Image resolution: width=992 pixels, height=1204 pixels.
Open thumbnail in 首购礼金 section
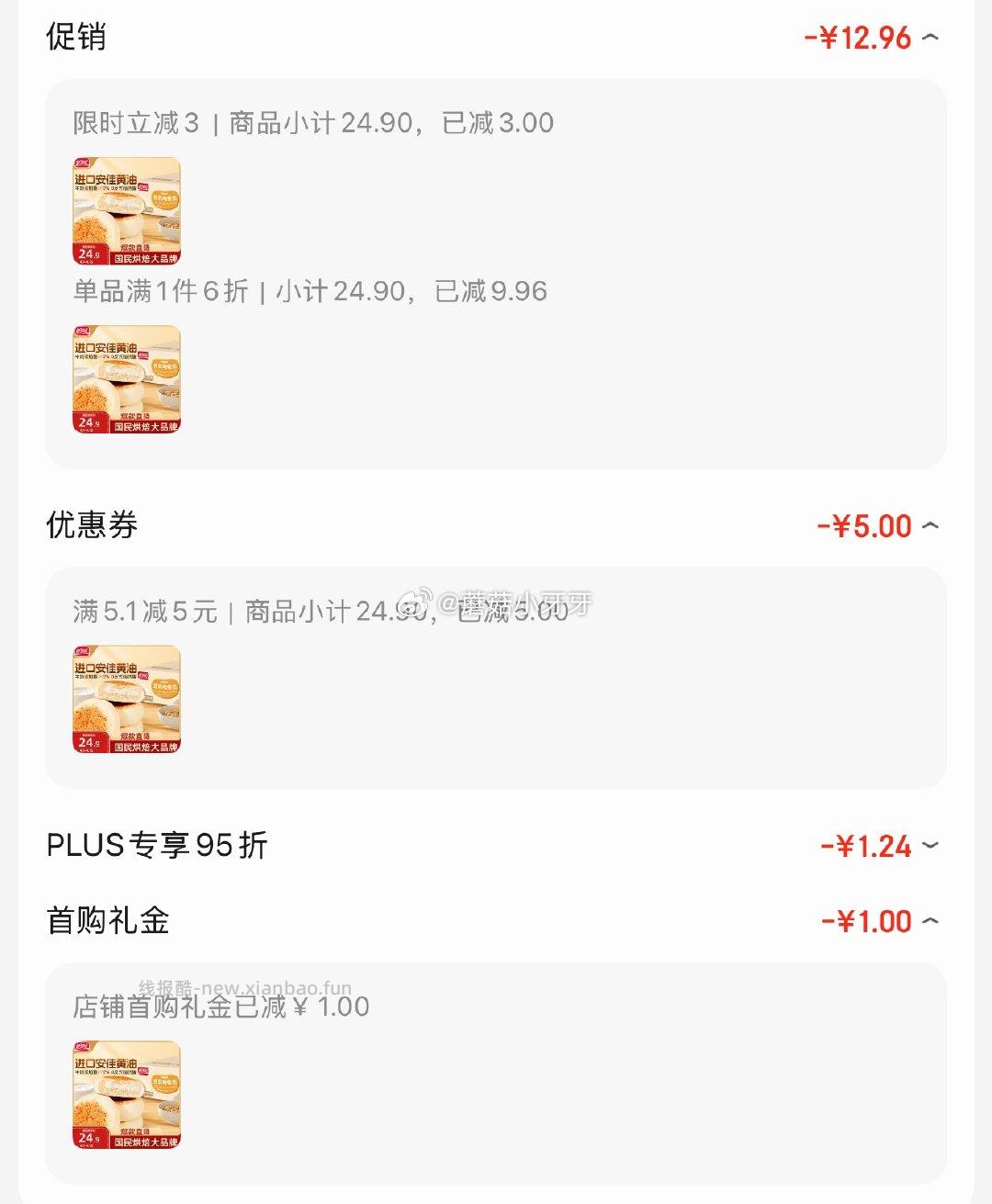tap(128, 1097)
